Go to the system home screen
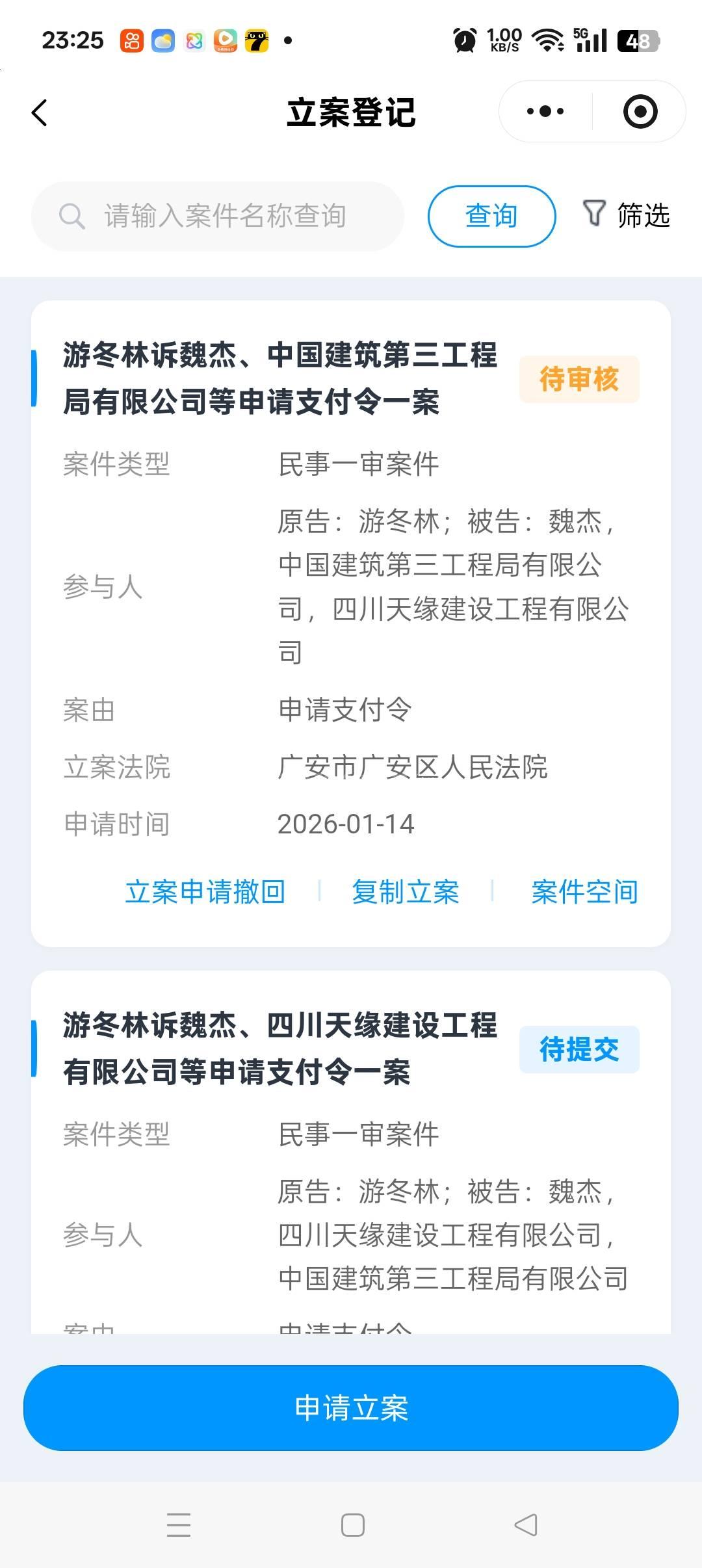This screenshot has height=1568, width=702. [352, 1524]
